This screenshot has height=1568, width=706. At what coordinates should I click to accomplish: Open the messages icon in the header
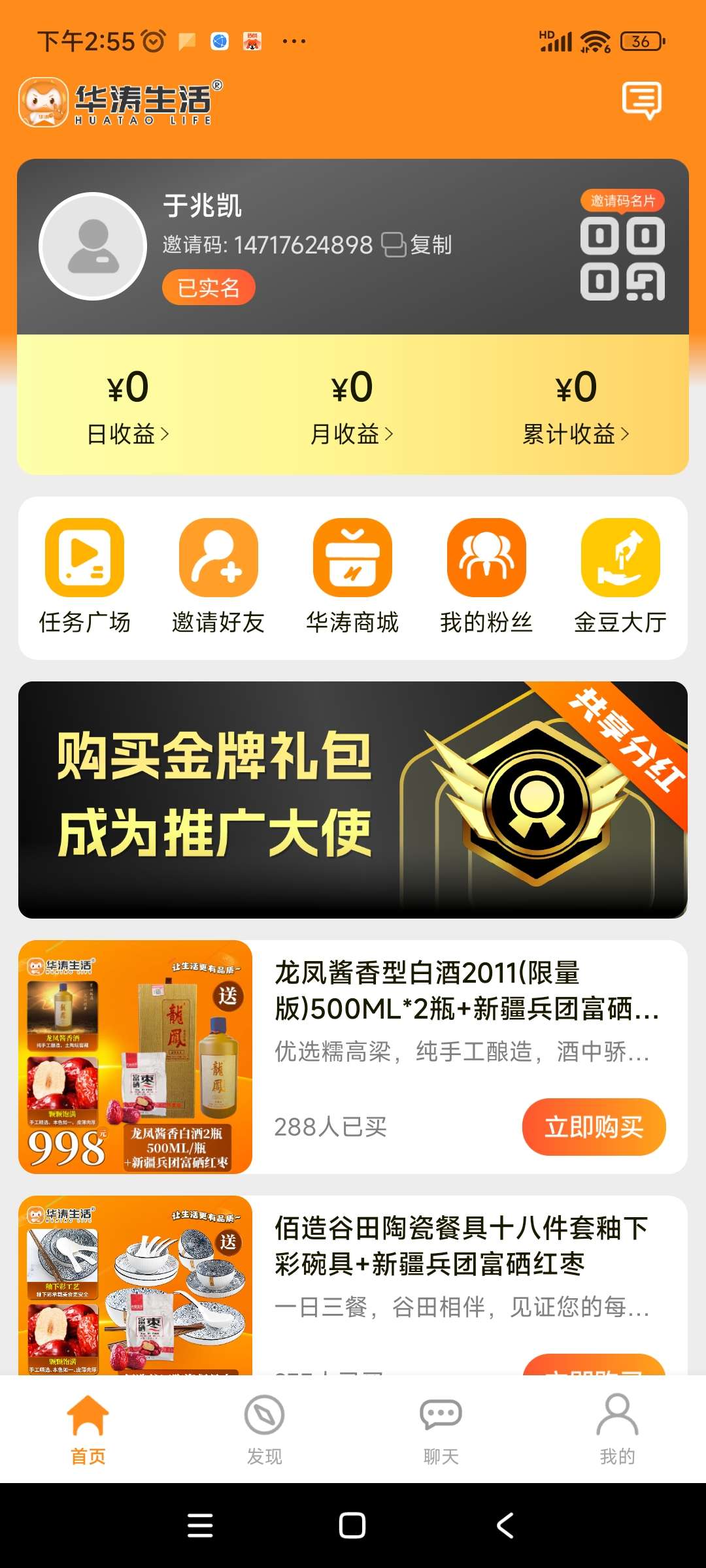[641, 101]
